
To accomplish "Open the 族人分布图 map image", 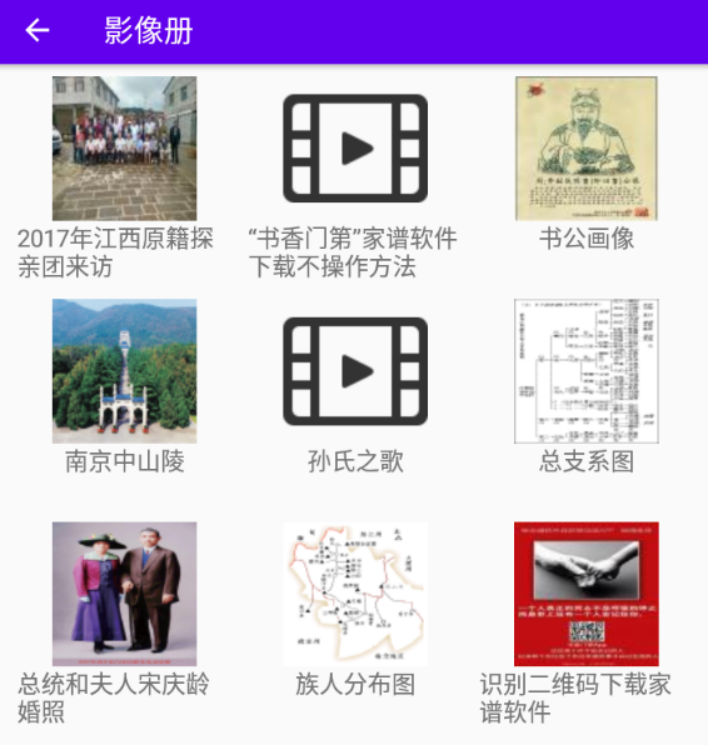I will pyautogui.click(x=355, y=594).
